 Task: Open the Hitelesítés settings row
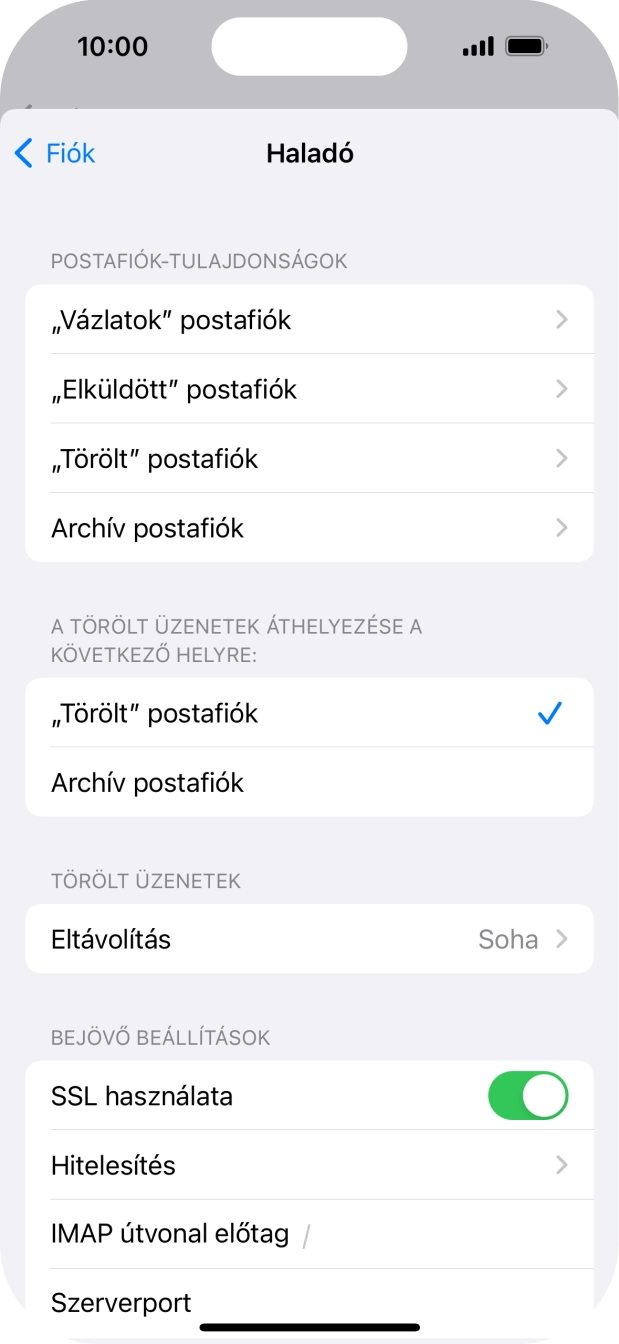click(309, 1166)
